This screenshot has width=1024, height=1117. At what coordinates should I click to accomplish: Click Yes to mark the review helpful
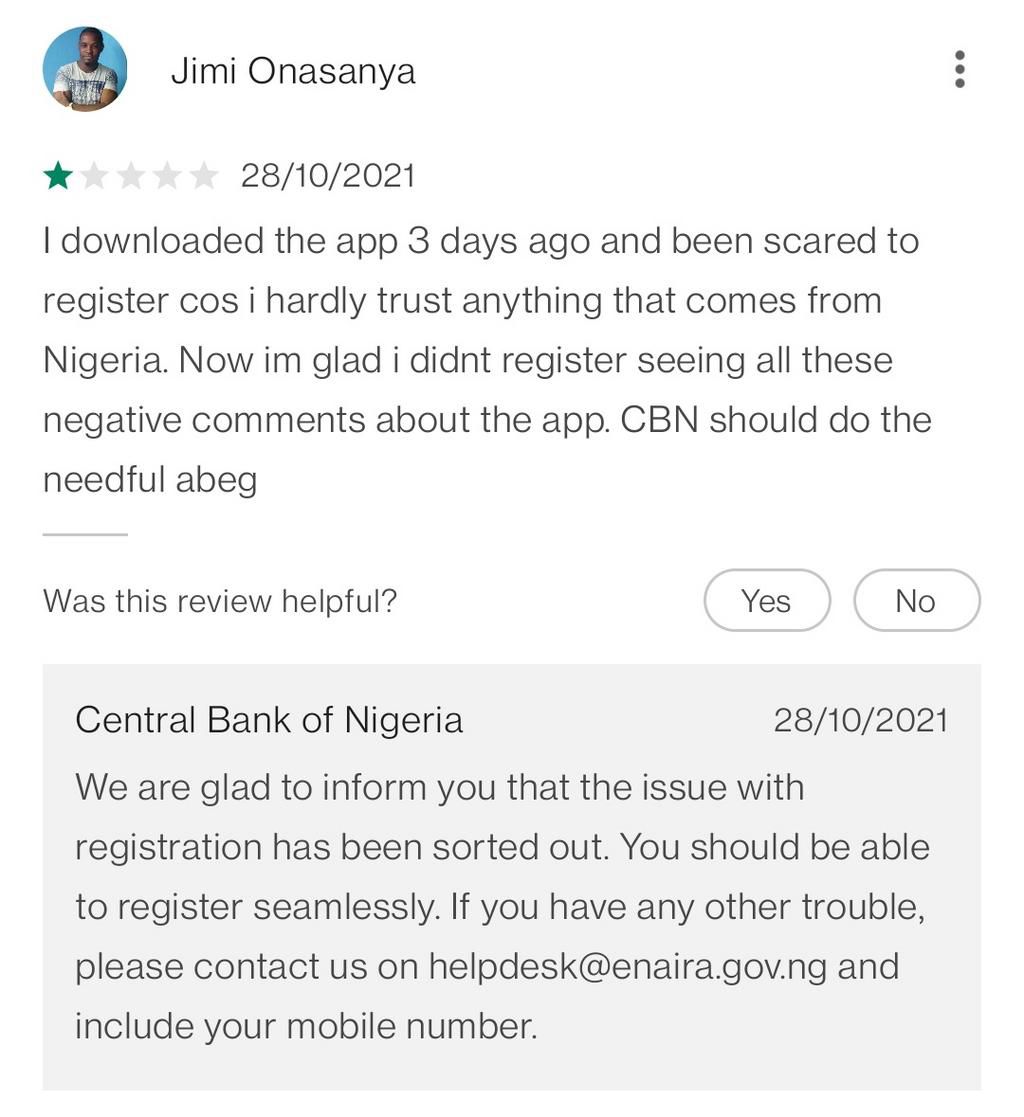tap(766, 600)
